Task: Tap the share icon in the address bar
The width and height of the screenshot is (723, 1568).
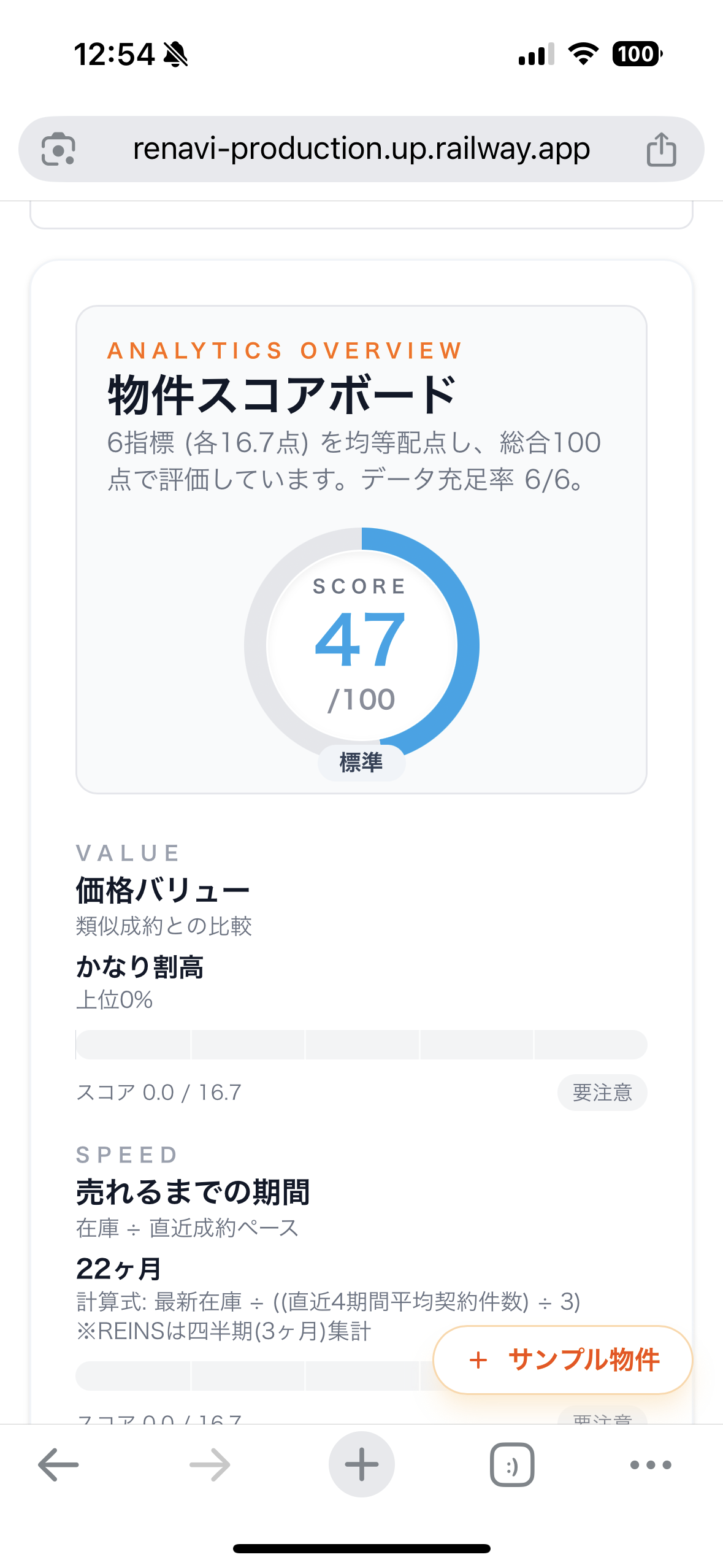Action: (661, 148)
